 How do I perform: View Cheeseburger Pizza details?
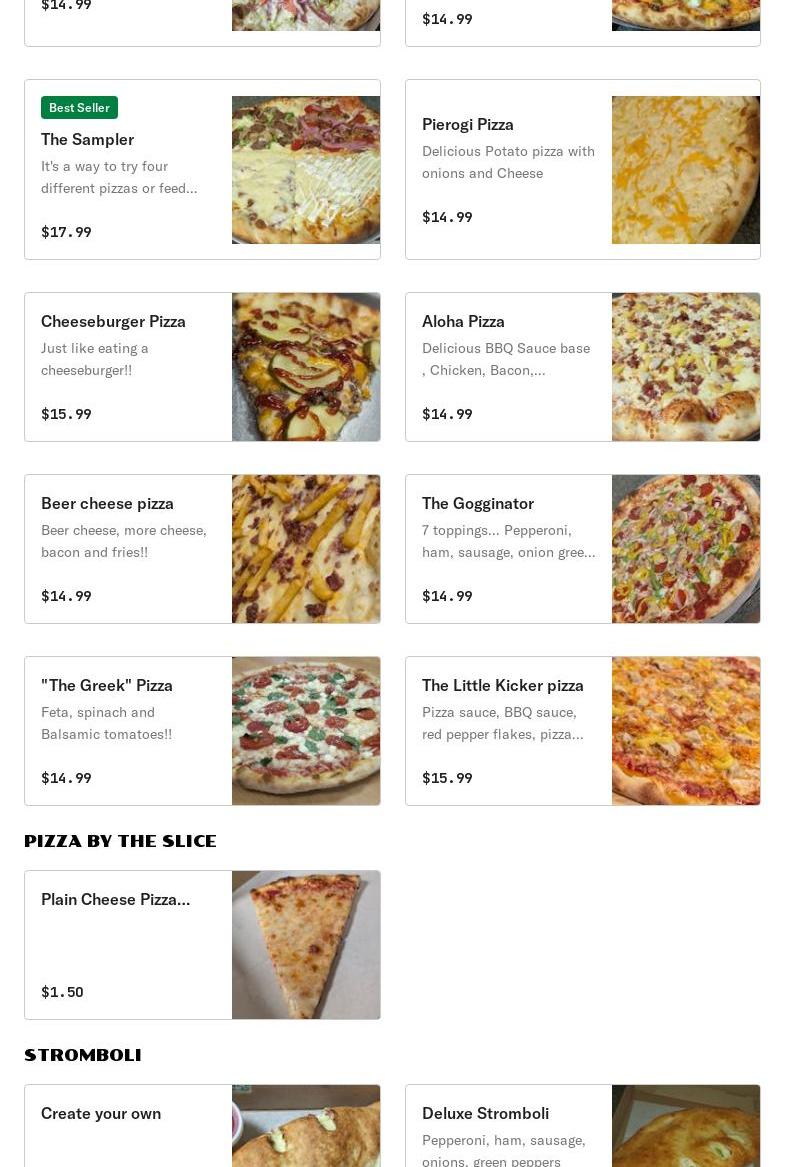[x=202, y=367]
